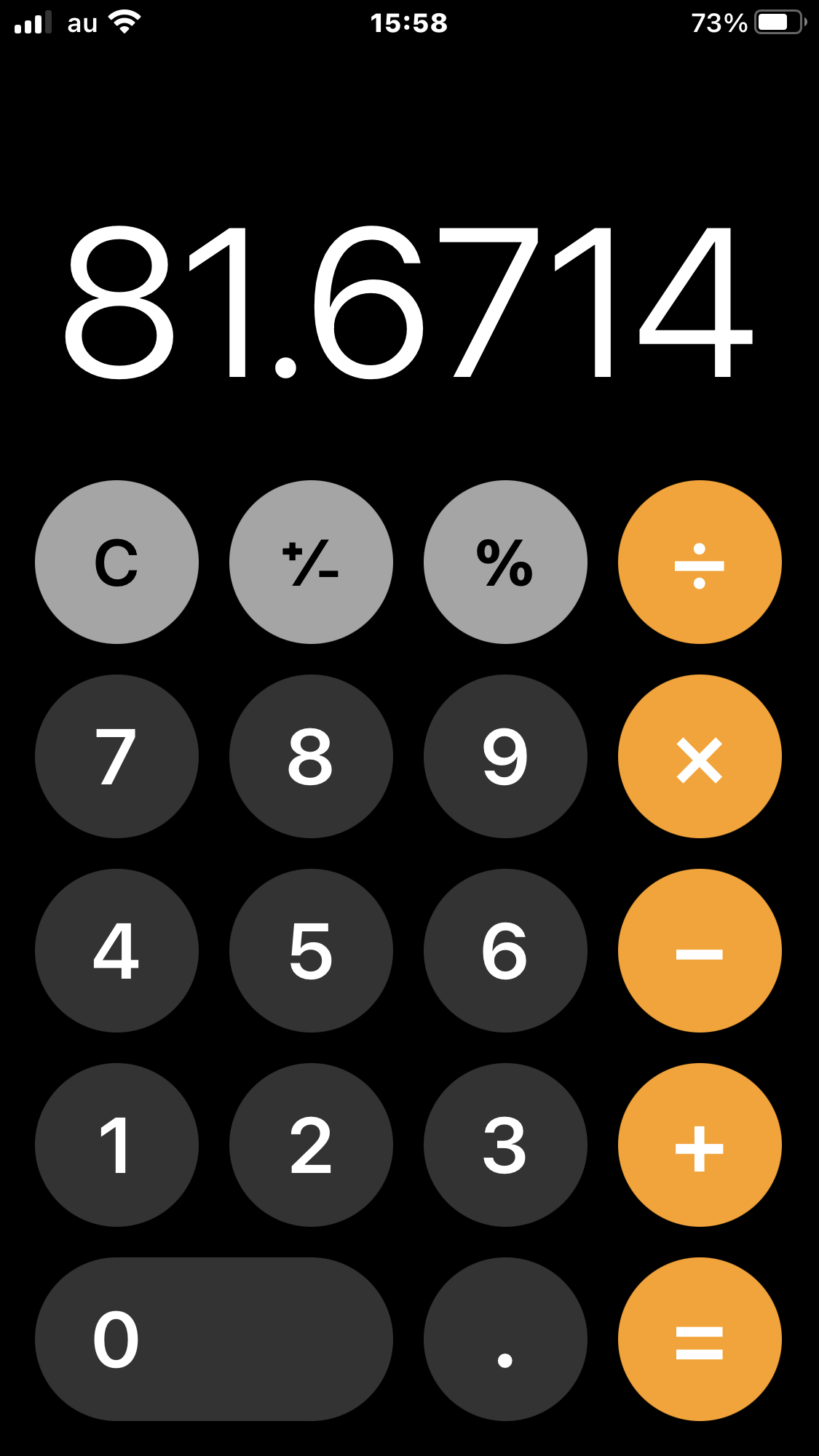This screenshot has height=1456, width=819.
Task: Tap the 3 key
Action: coord(505,1145)
